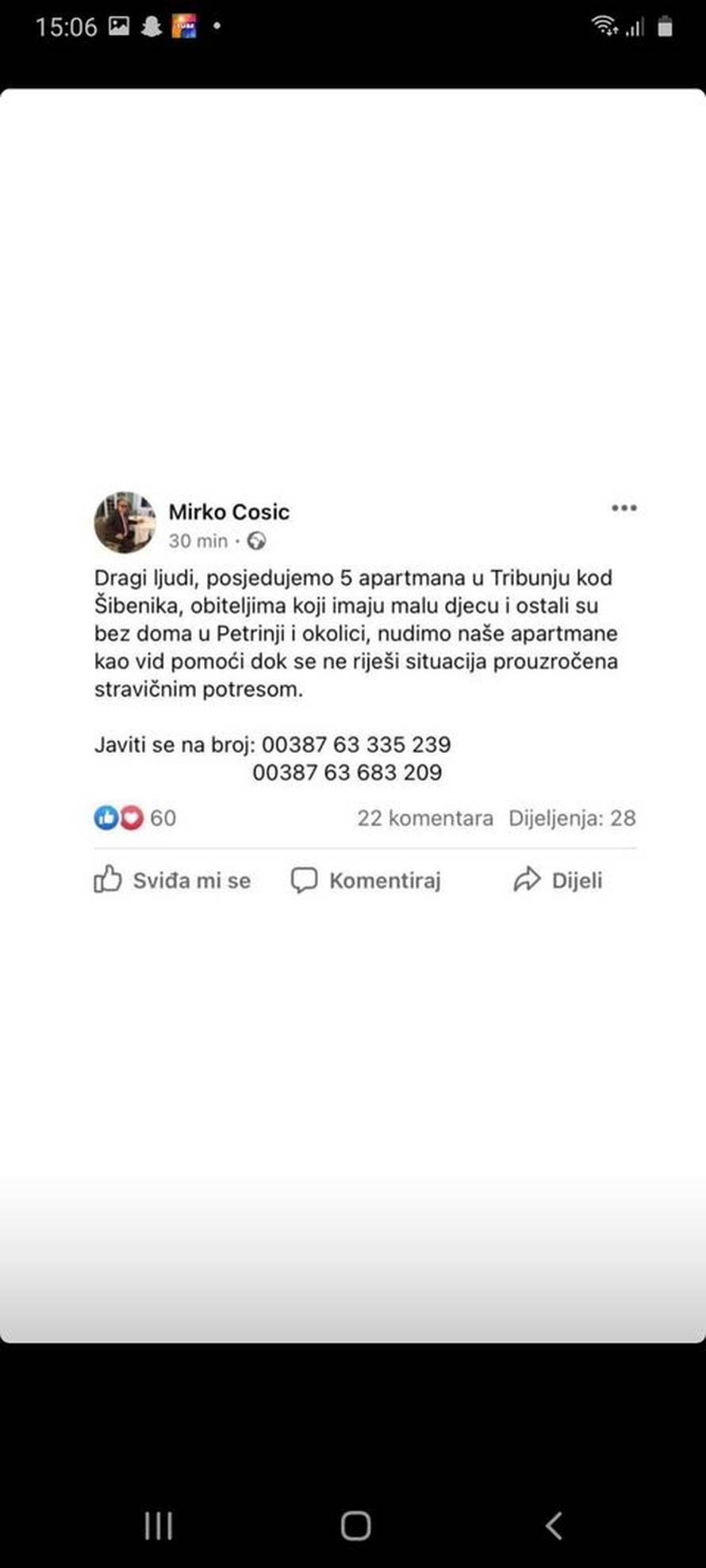Viewport: 706px width, 1568px height.
Task: Click the heart love reaction icon
Action: pos(132,817)
